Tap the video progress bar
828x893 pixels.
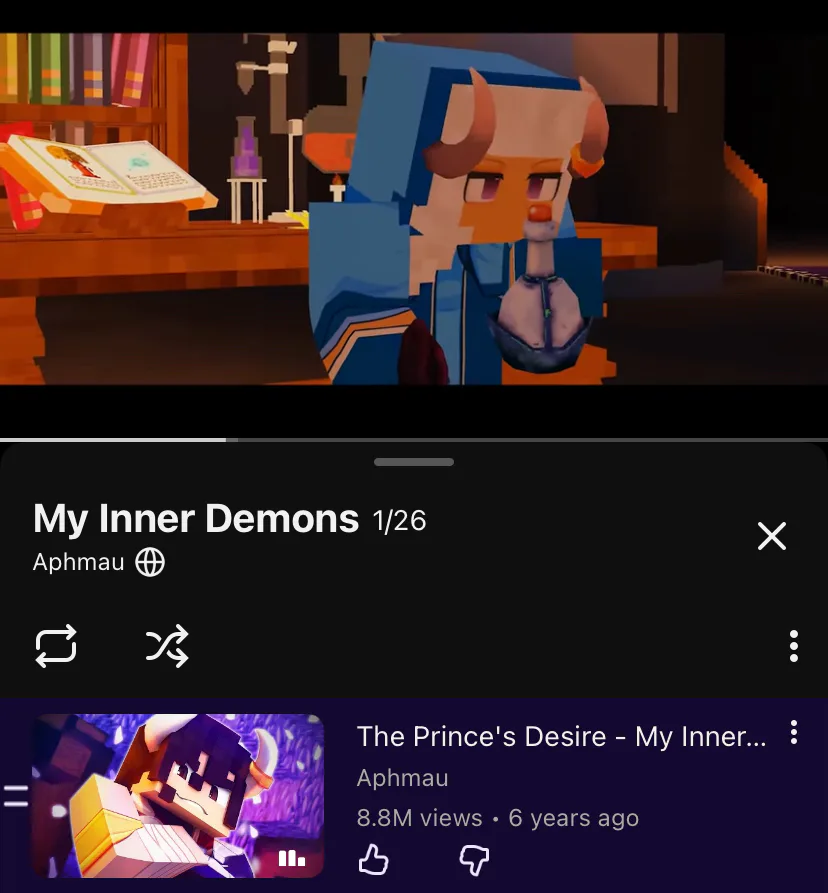click(x=414, y=439)
